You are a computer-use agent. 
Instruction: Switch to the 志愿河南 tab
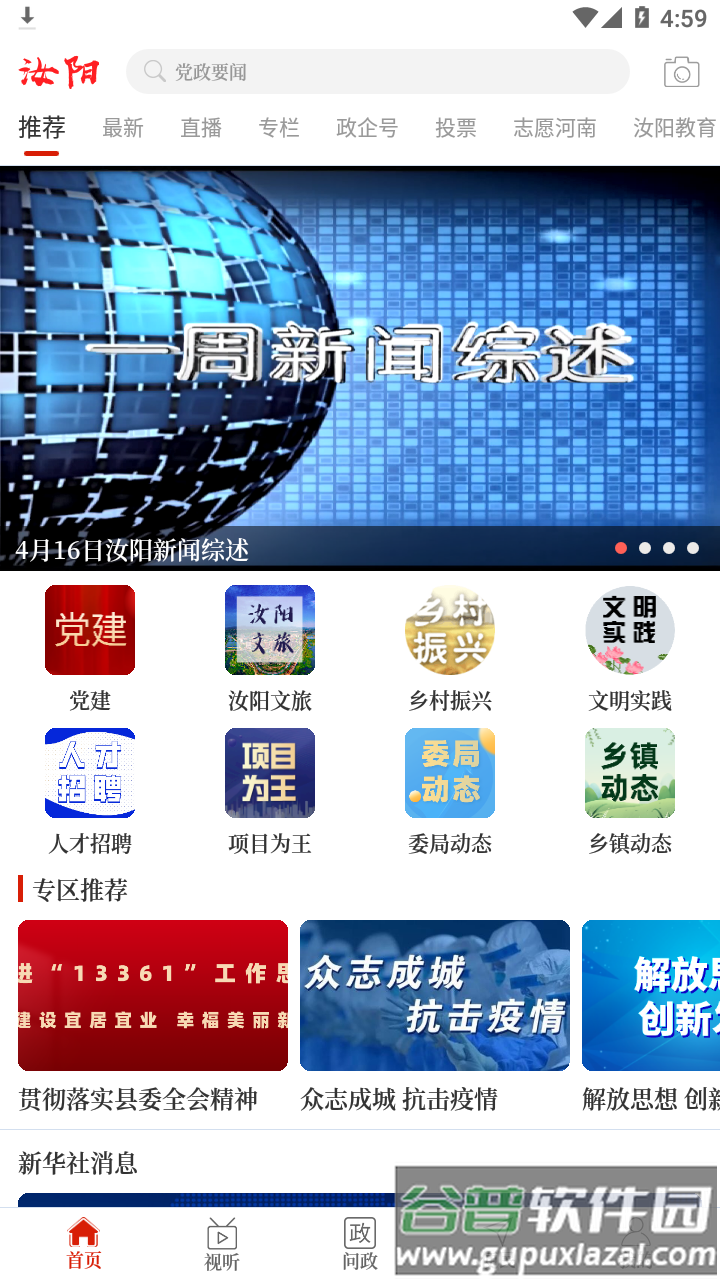click(555, 128)
